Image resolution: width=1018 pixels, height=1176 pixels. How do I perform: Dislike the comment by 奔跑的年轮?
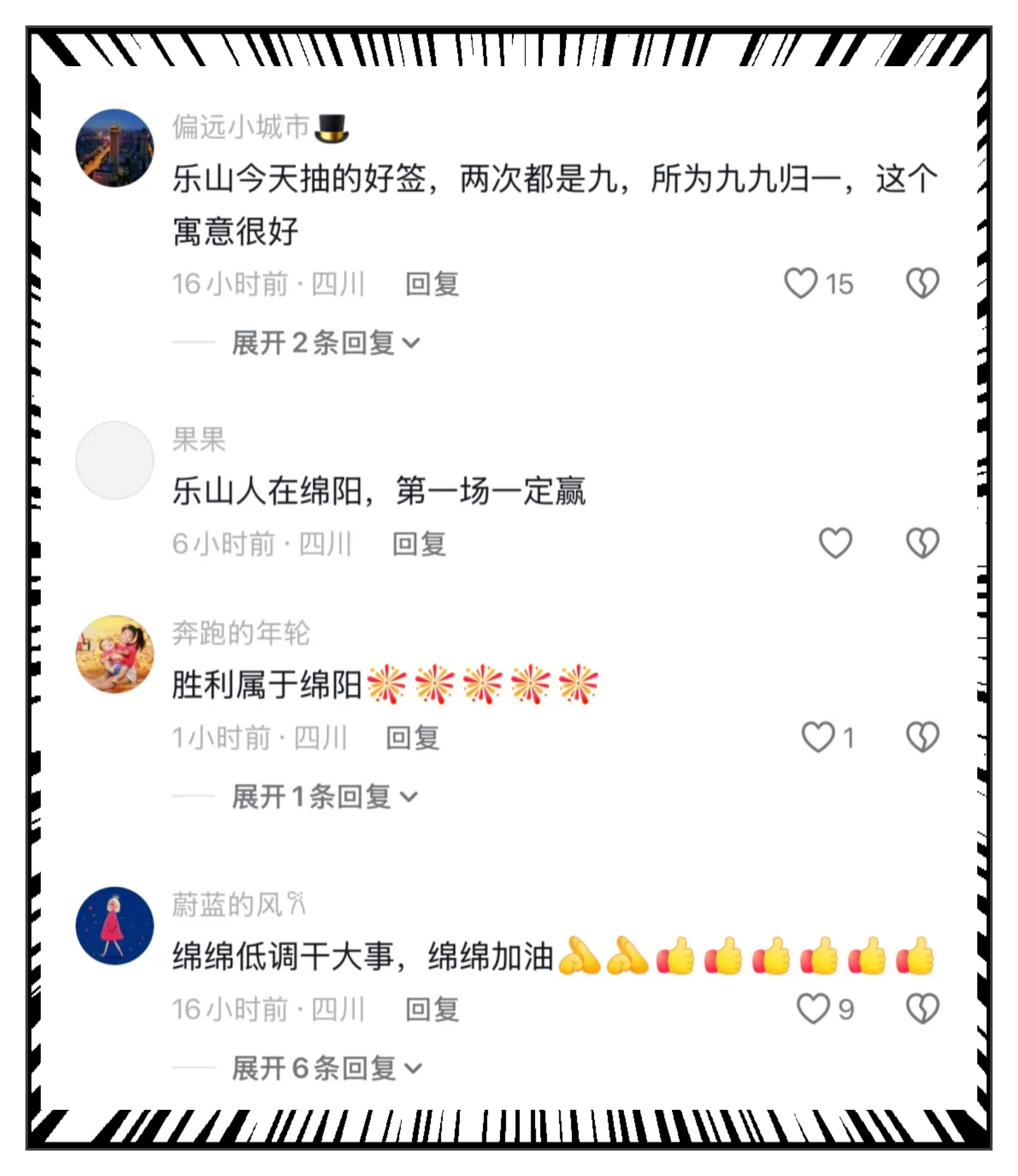922,737
